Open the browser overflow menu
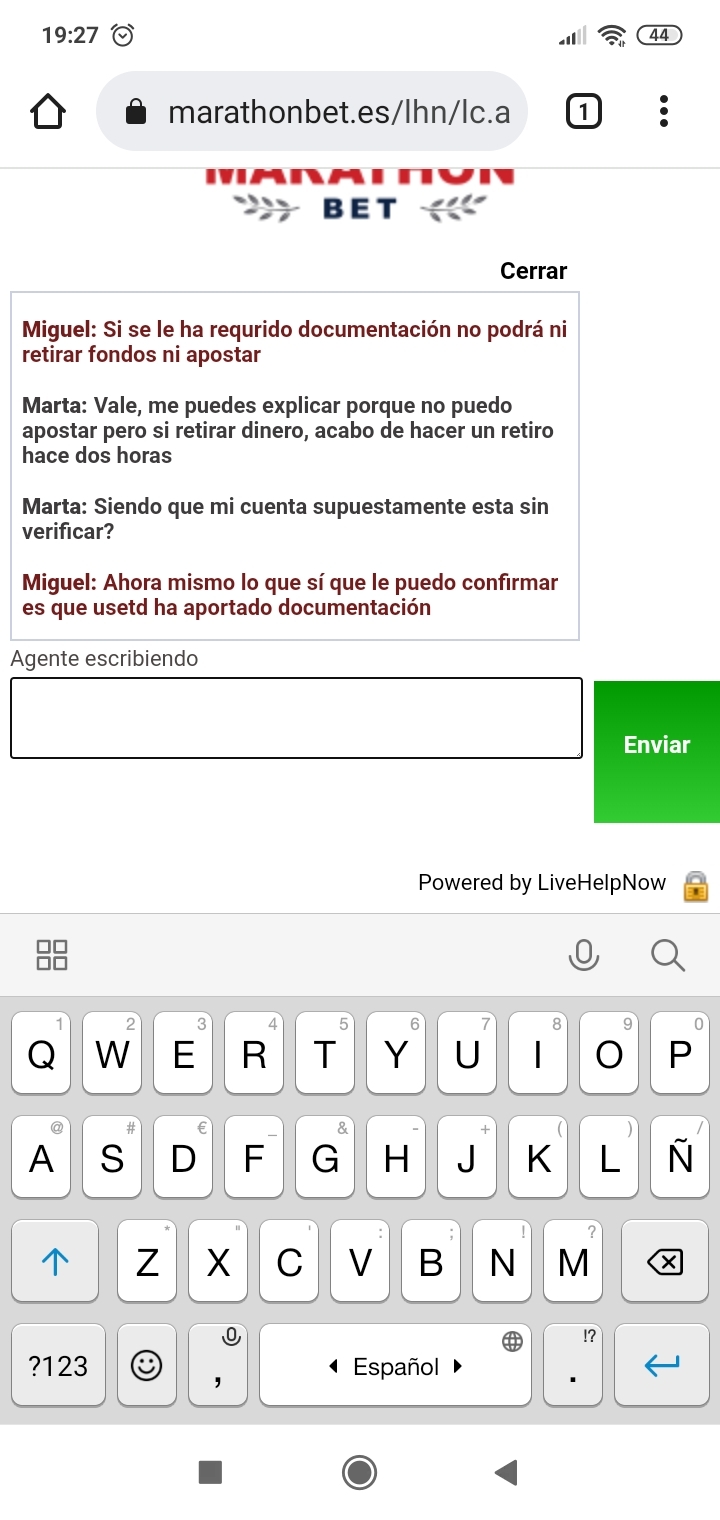The height and width of the screenshot is (1520, 720). (664, 112)
